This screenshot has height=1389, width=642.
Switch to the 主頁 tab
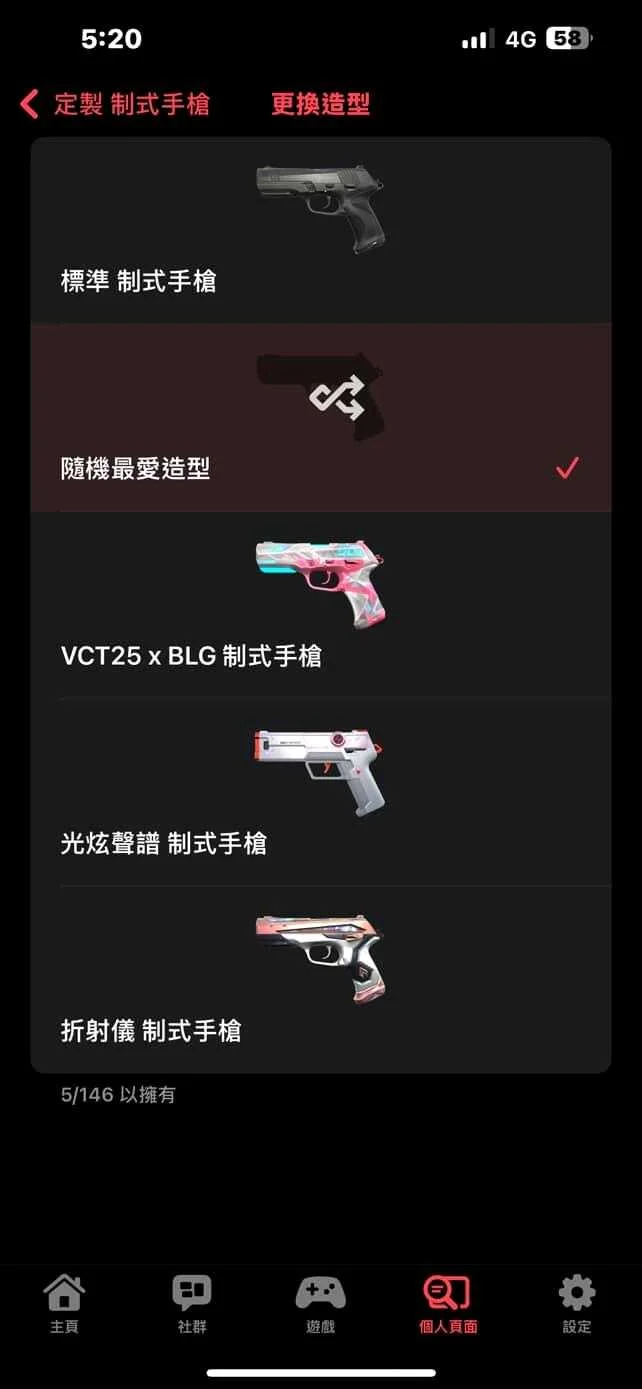64,1304
